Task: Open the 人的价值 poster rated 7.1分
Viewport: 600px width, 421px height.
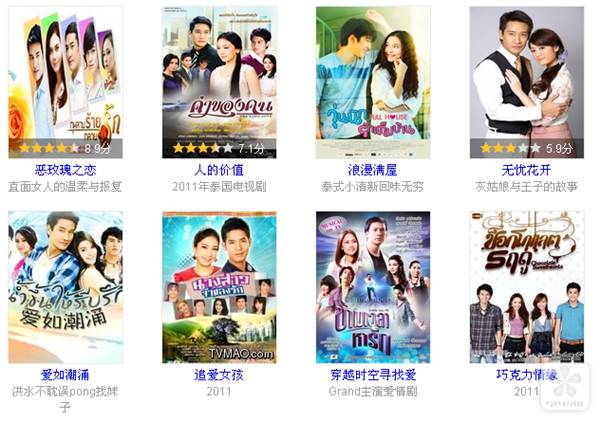Action: point(219,80)
